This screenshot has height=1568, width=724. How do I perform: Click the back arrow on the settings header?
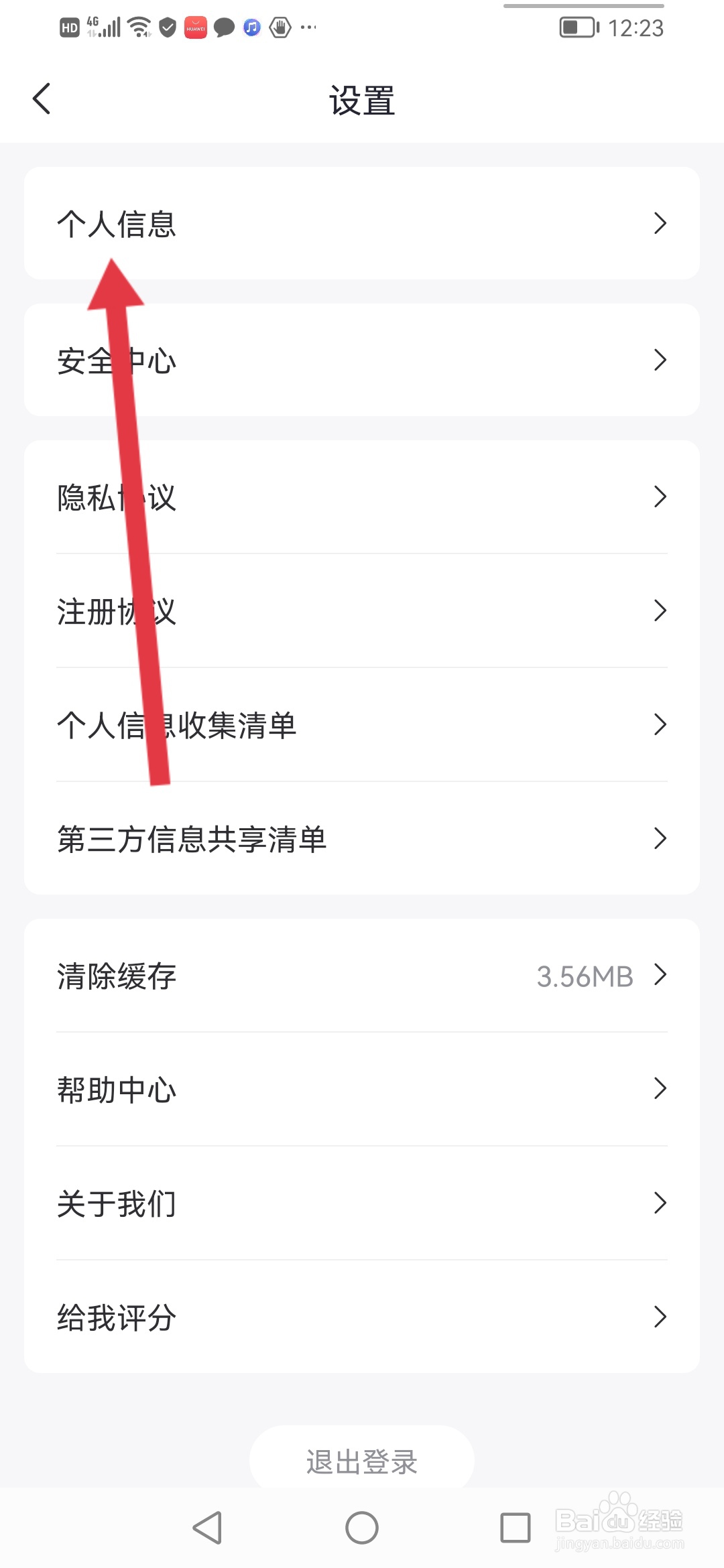click(x=42, y=99)
